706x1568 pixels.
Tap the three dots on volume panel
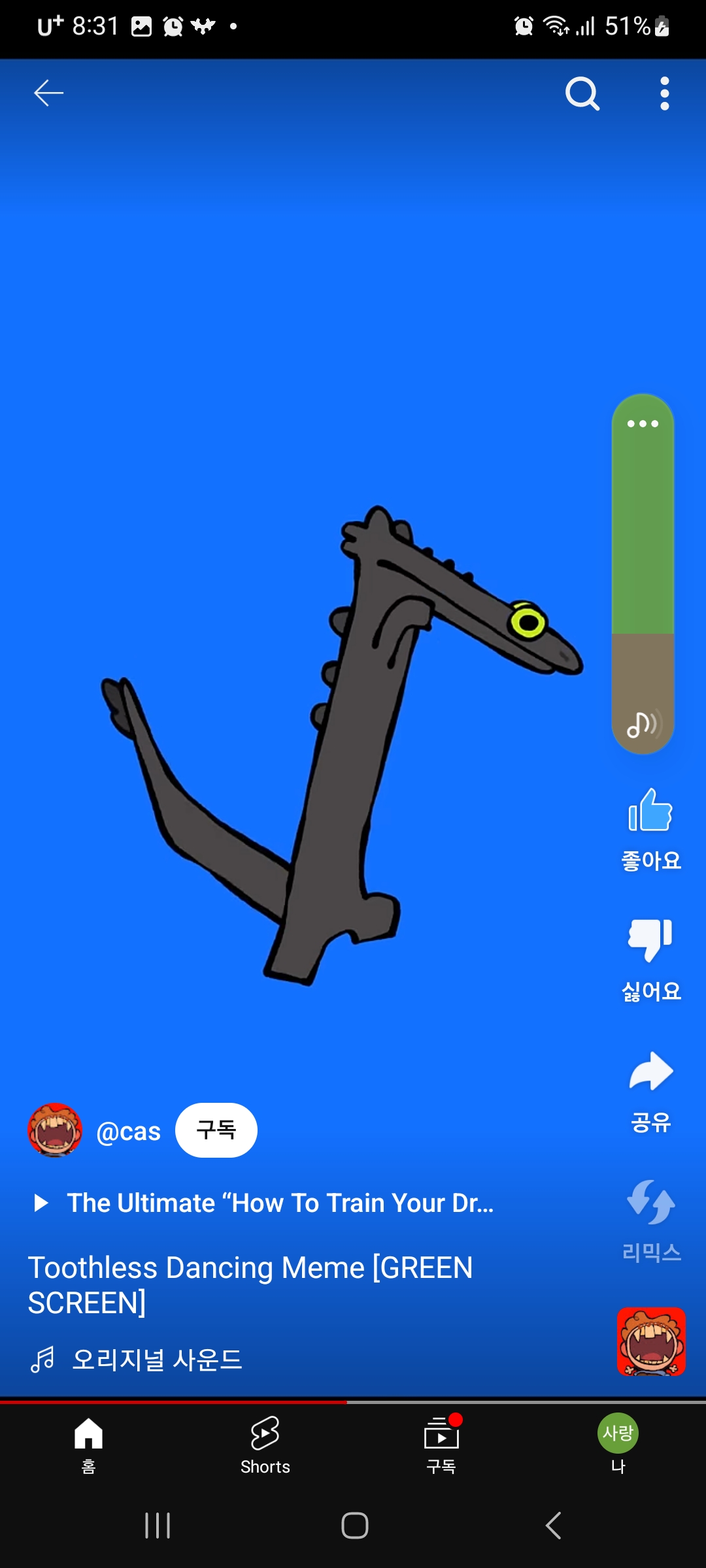coord(643,423)
